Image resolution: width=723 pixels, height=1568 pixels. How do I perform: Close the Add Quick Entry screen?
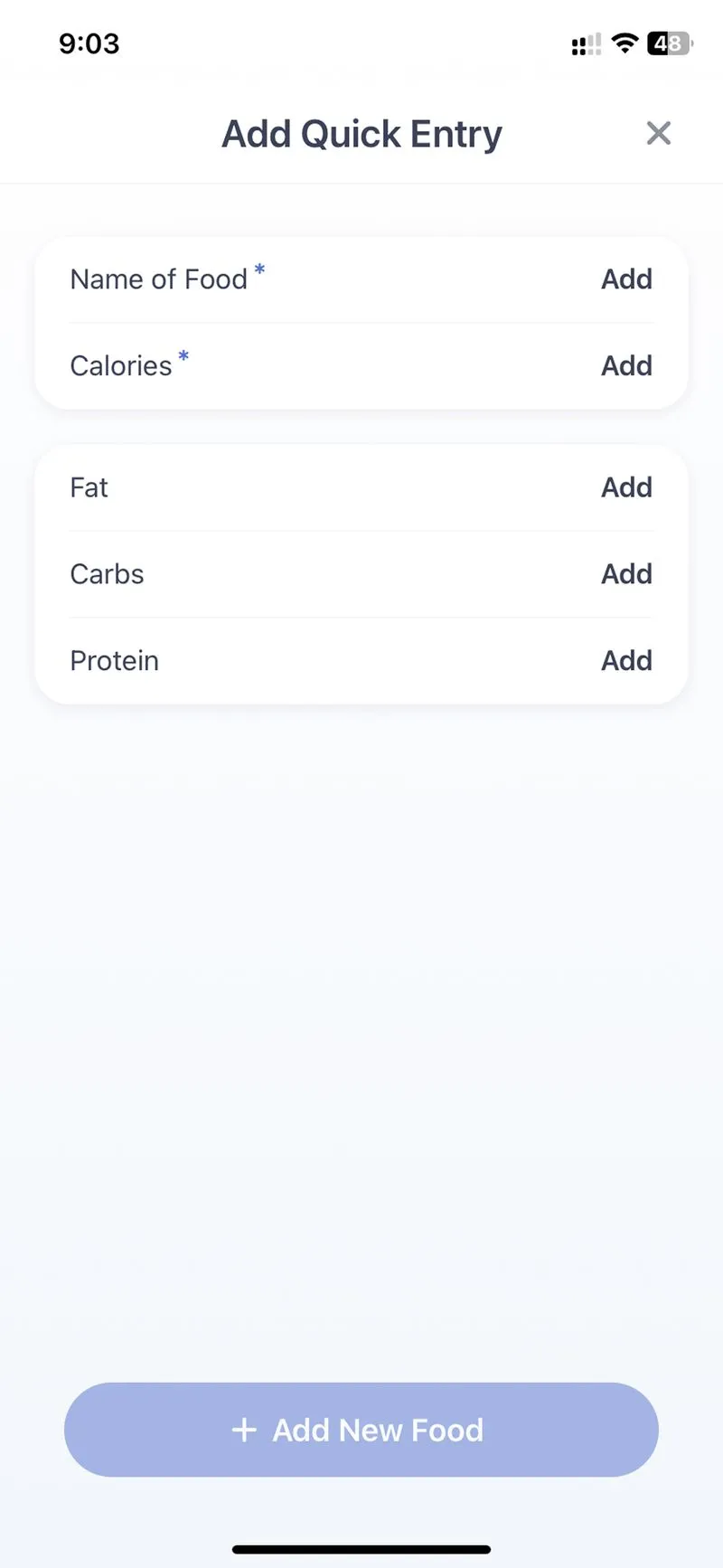point(659,134)
